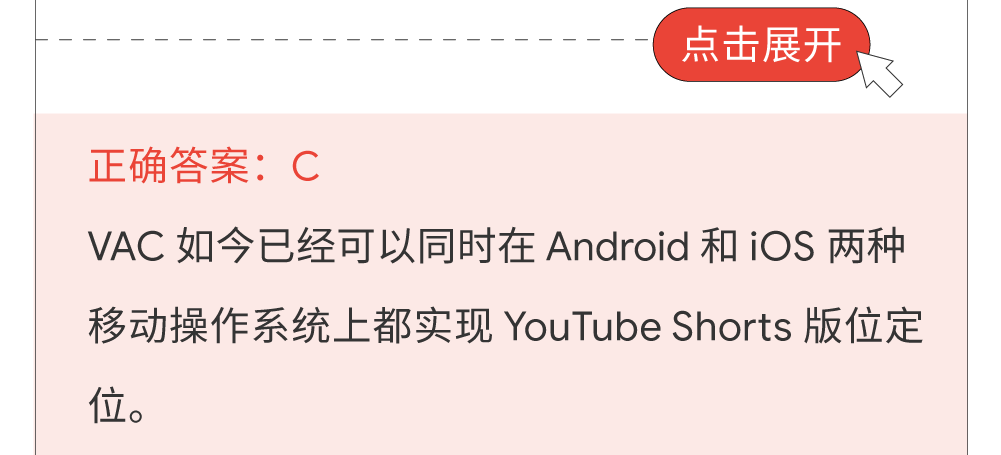Tap the 点击展开 expand button
The width and height of the screenshot is (1001, 455).
click(760, 45)
